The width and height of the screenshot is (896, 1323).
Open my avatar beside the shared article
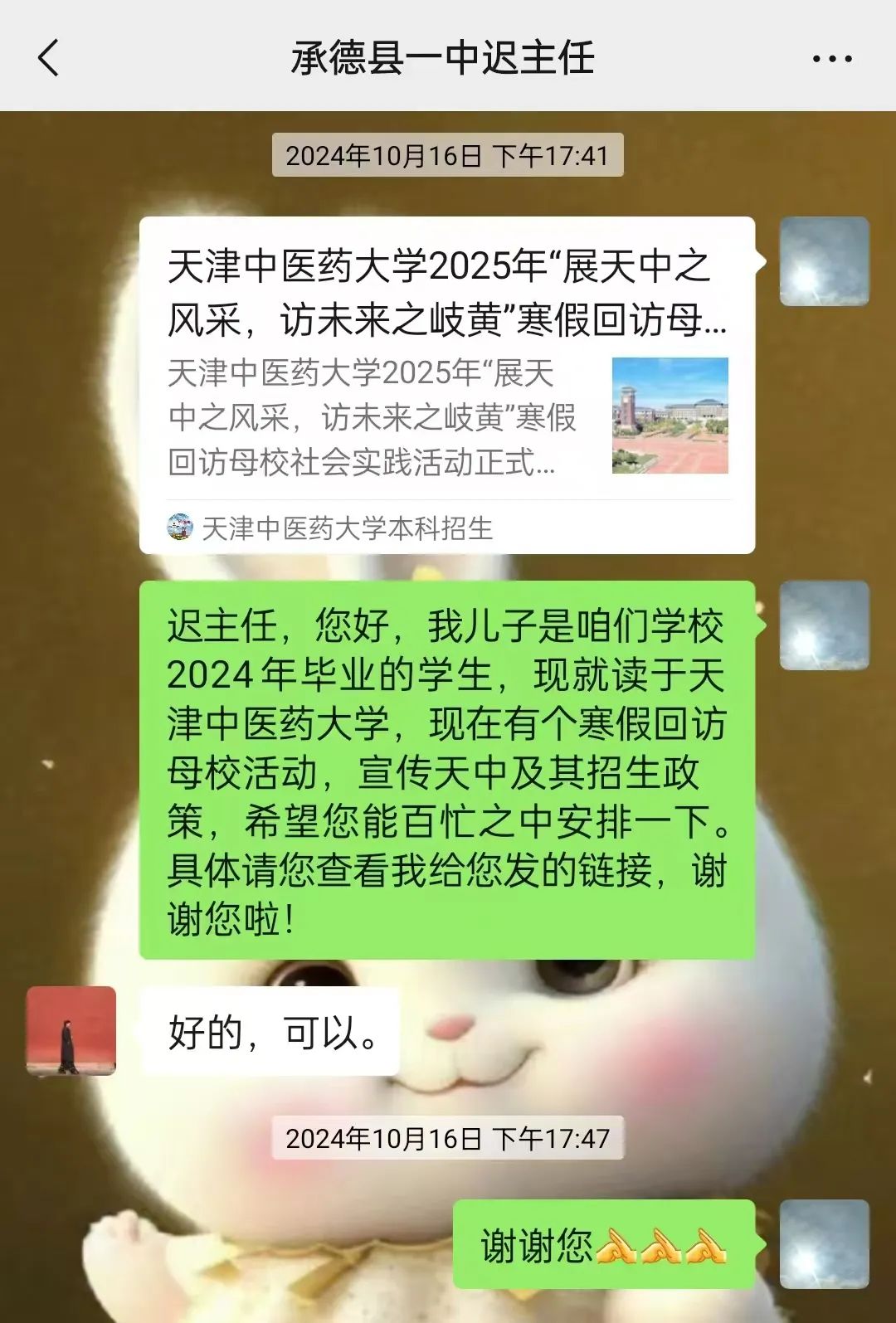[824, 261]
